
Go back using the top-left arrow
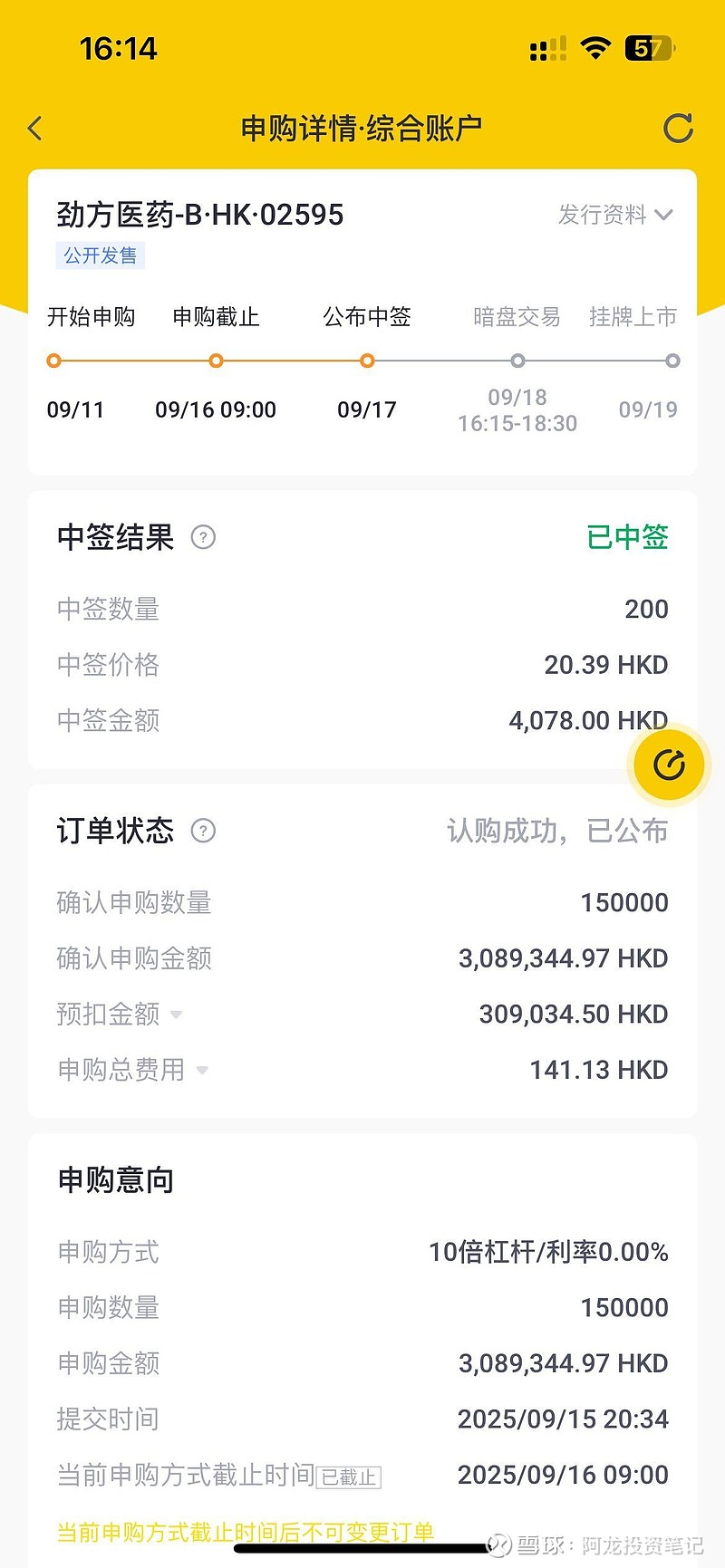tap(35, 129)
